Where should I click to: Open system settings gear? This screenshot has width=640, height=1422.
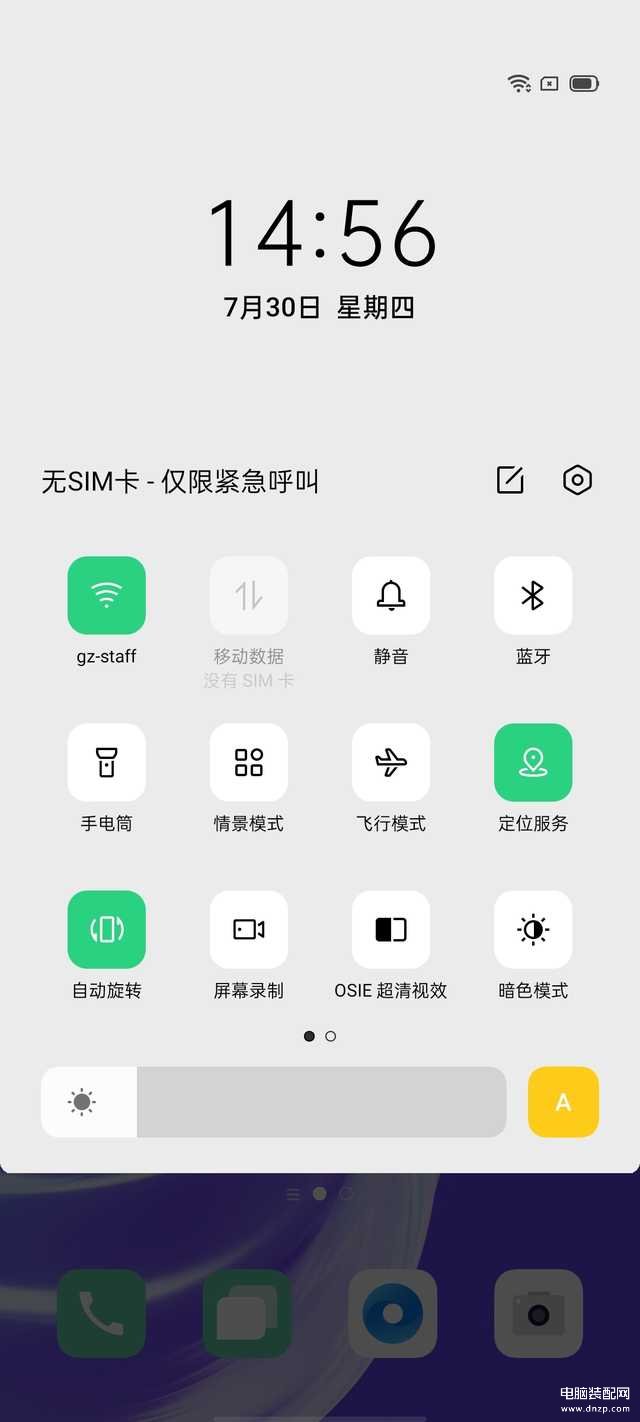pos(577,480)
